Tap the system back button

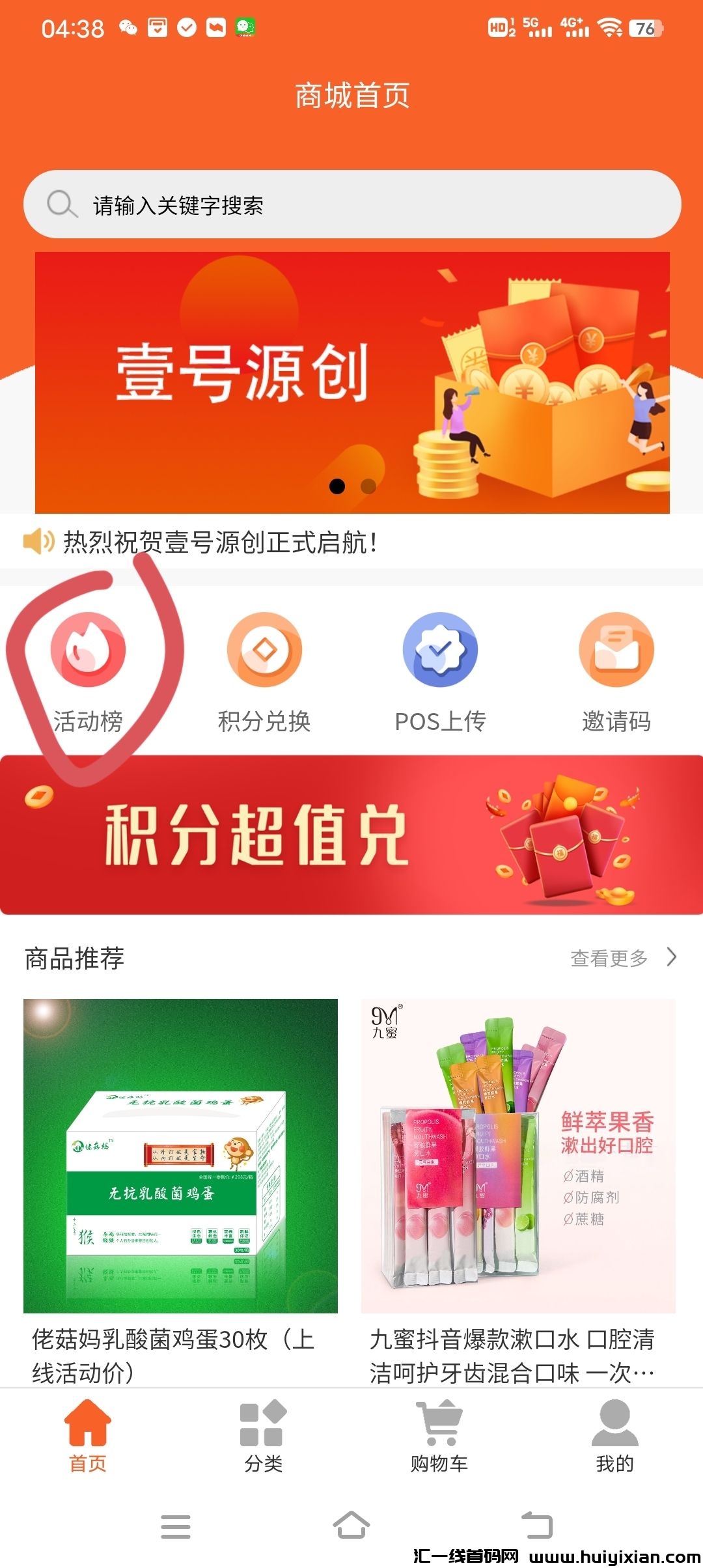click(537, 1525)
